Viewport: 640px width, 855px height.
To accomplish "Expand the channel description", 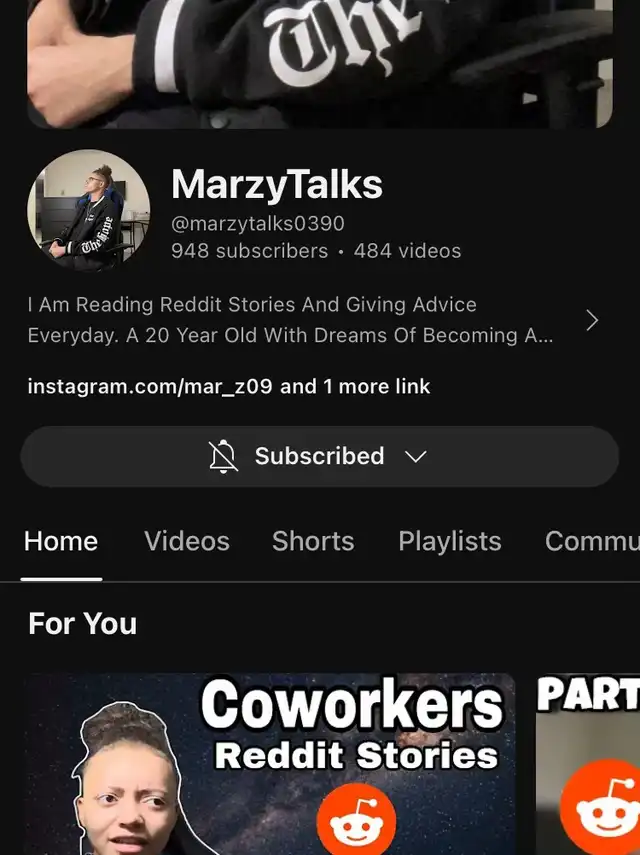I will coord(592,320).
